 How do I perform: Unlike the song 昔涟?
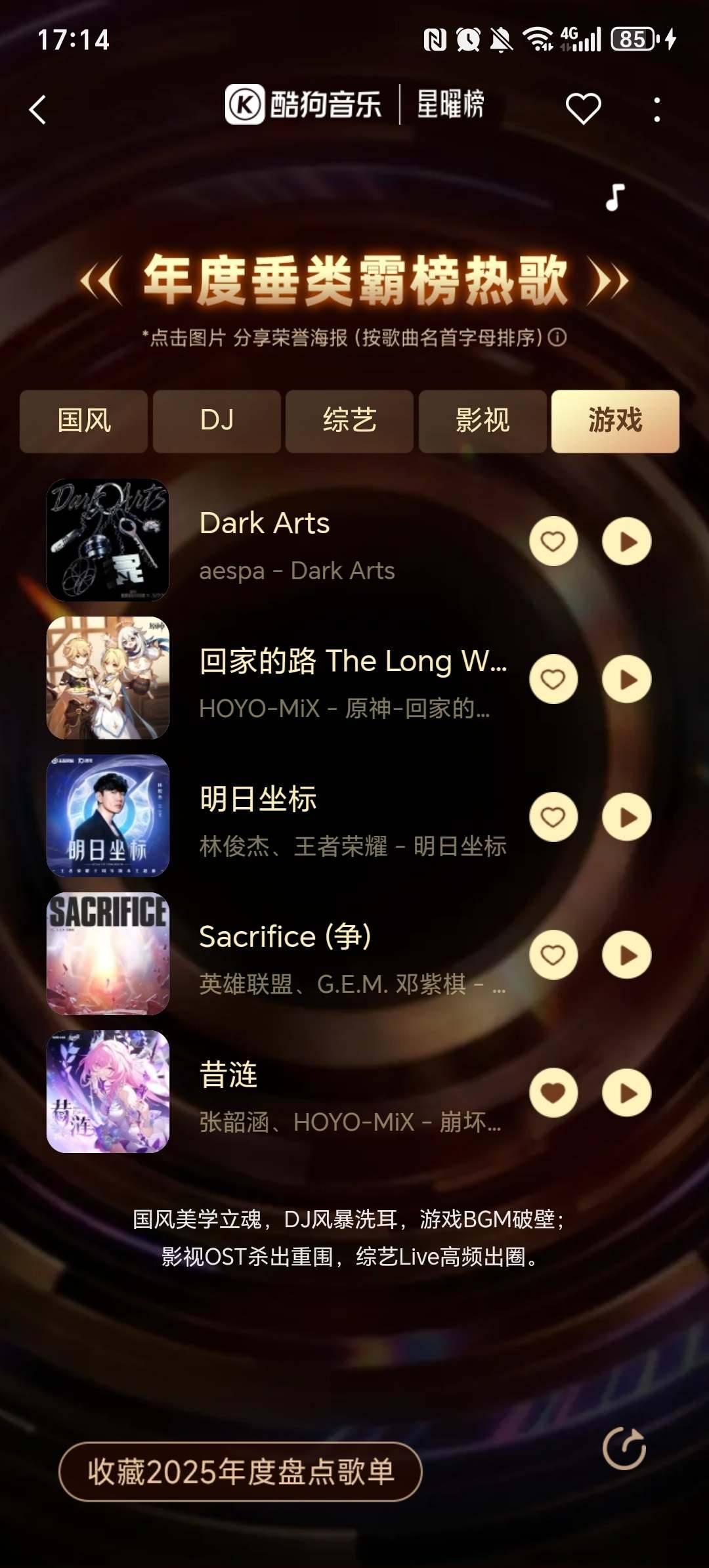pos(553,1093)
